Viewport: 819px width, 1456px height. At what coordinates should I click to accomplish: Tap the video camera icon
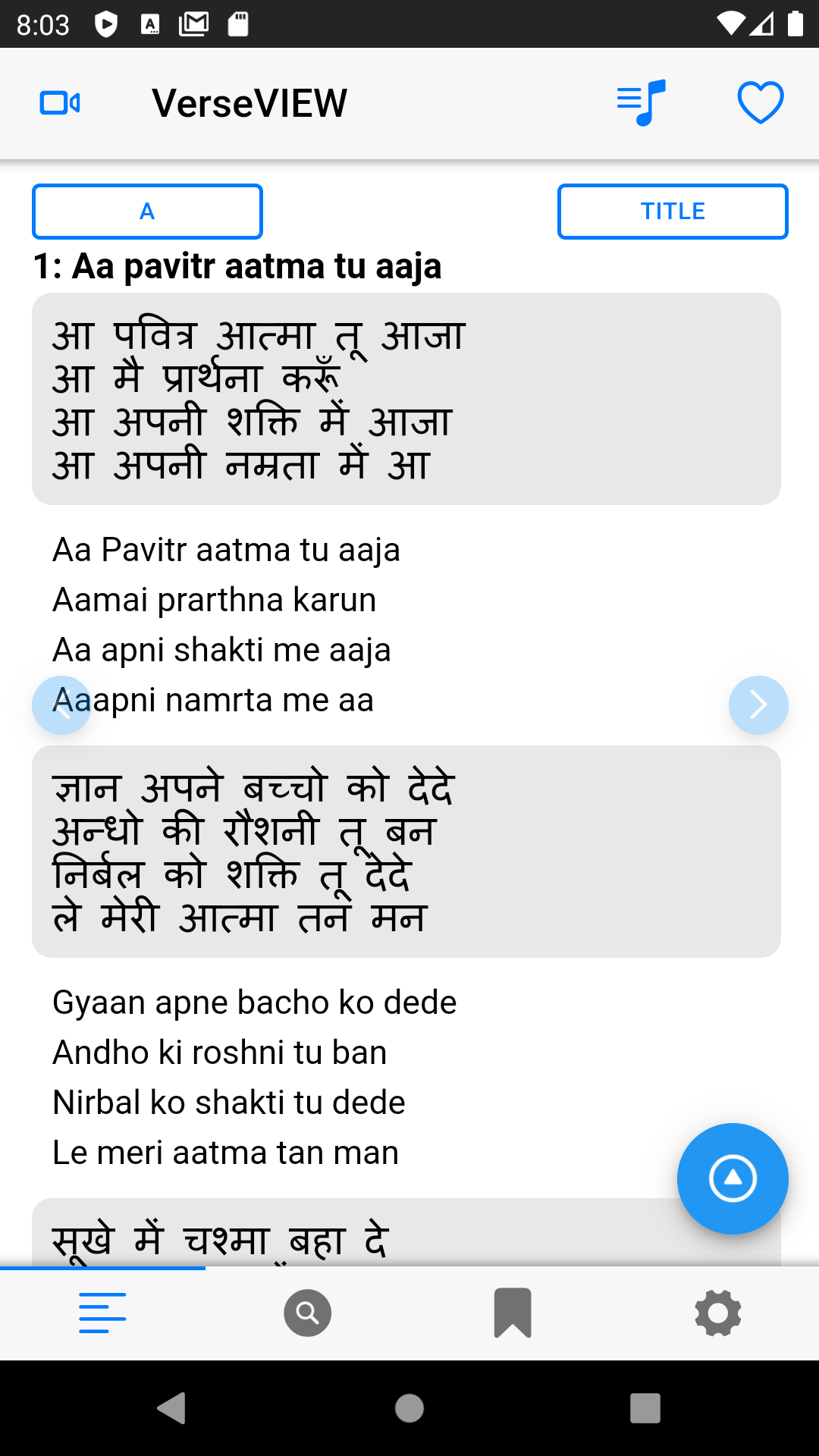pos(60,102)
